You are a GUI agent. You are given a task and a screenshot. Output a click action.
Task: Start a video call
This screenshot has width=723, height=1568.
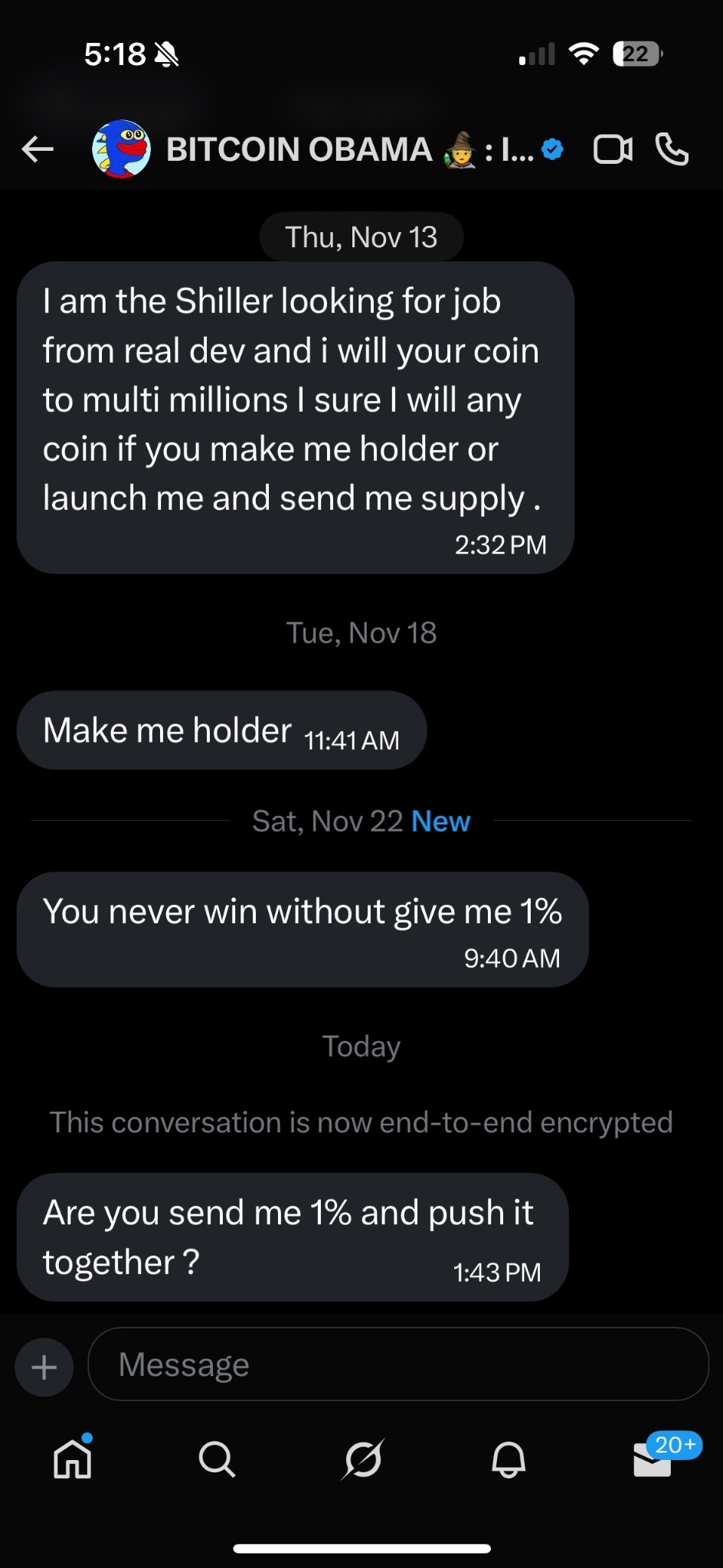coord(612,149)
